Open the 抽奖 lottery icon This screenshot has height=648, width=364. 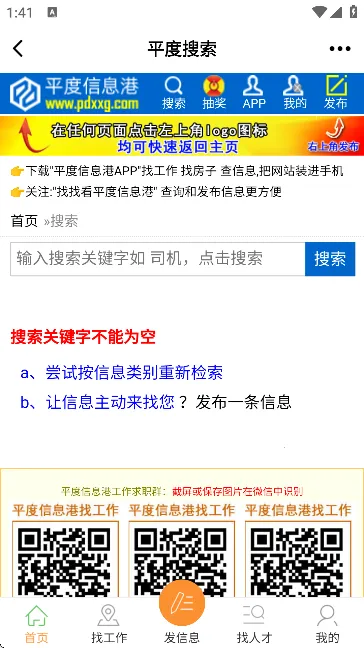[214, 93]
